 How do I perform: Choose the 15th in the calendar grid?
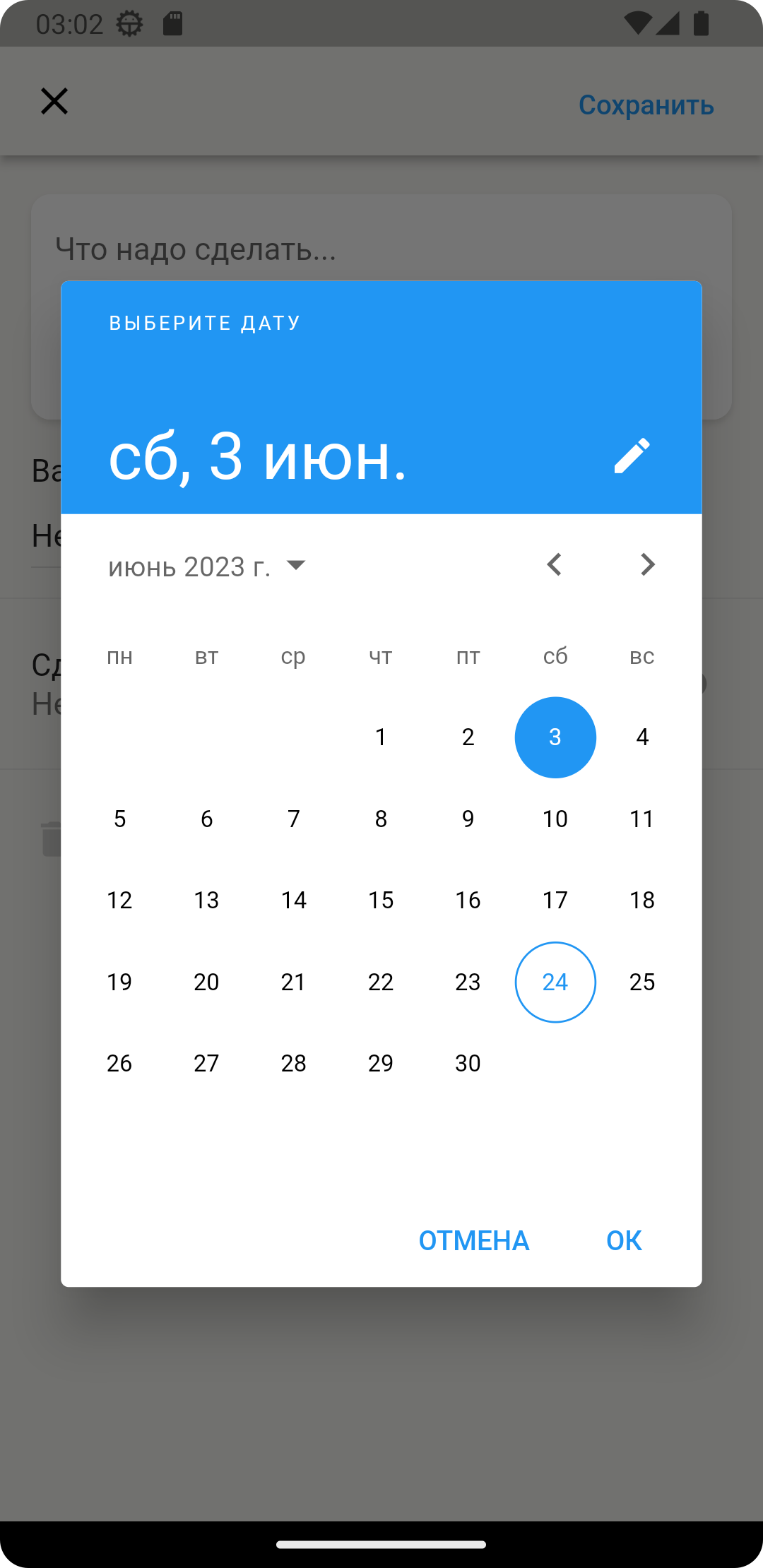[x=380, y=900]
